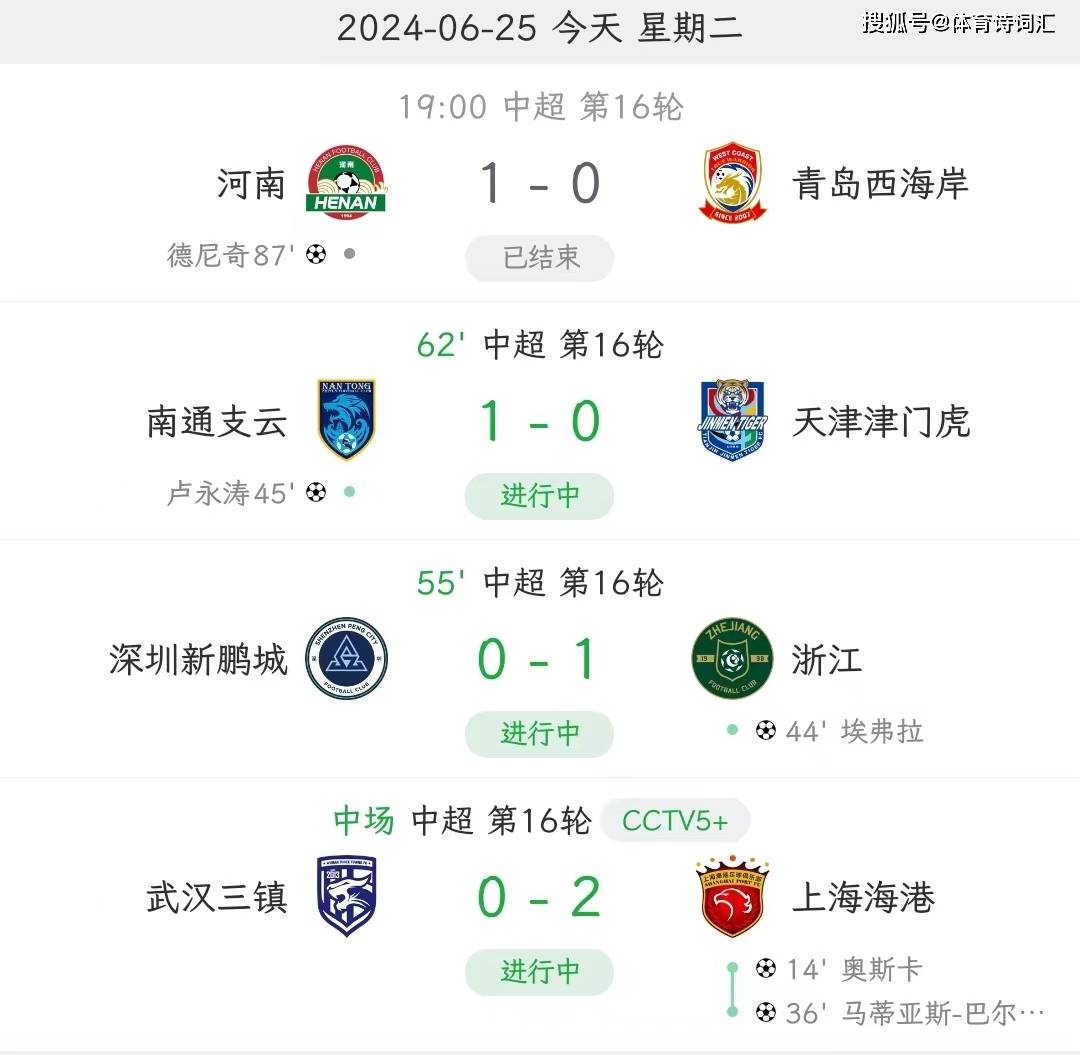The height and width of the screenshot is (1055, 1080).
Task: Open the 深圳新鹏城 vs 浙江 match
Action: click(540, 660)
